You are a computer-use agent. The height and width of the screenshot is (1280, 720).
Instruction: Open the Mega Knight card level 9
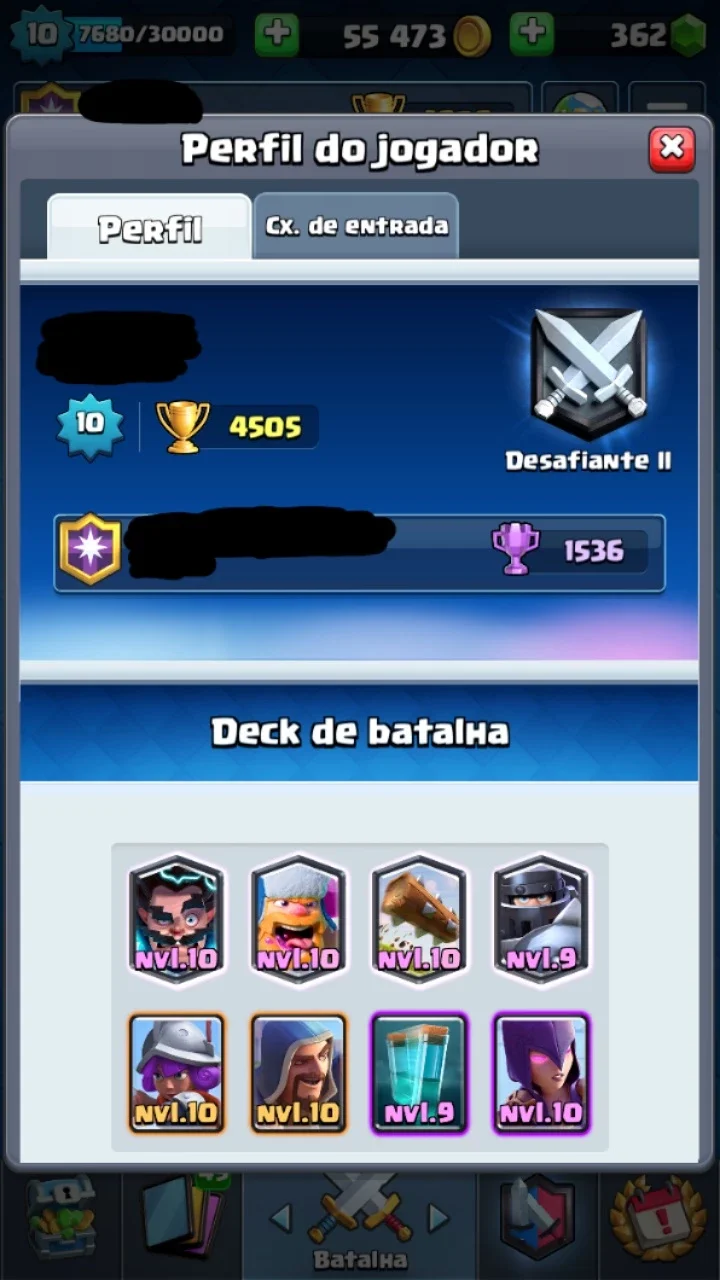point(541,918)
